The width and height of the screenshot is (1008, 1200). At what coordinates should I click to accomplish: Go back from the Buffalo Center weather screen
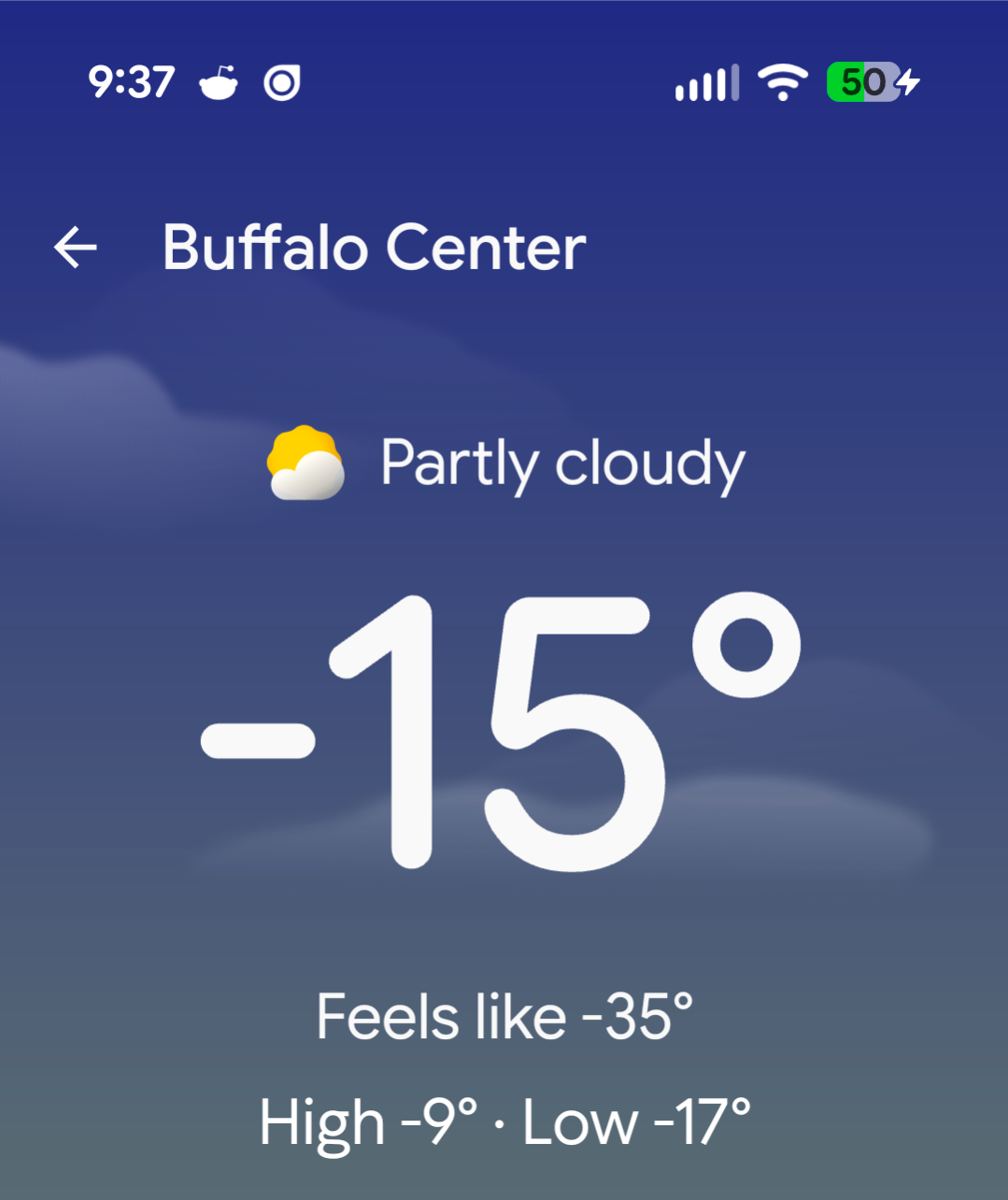click(x=76, y=248)
